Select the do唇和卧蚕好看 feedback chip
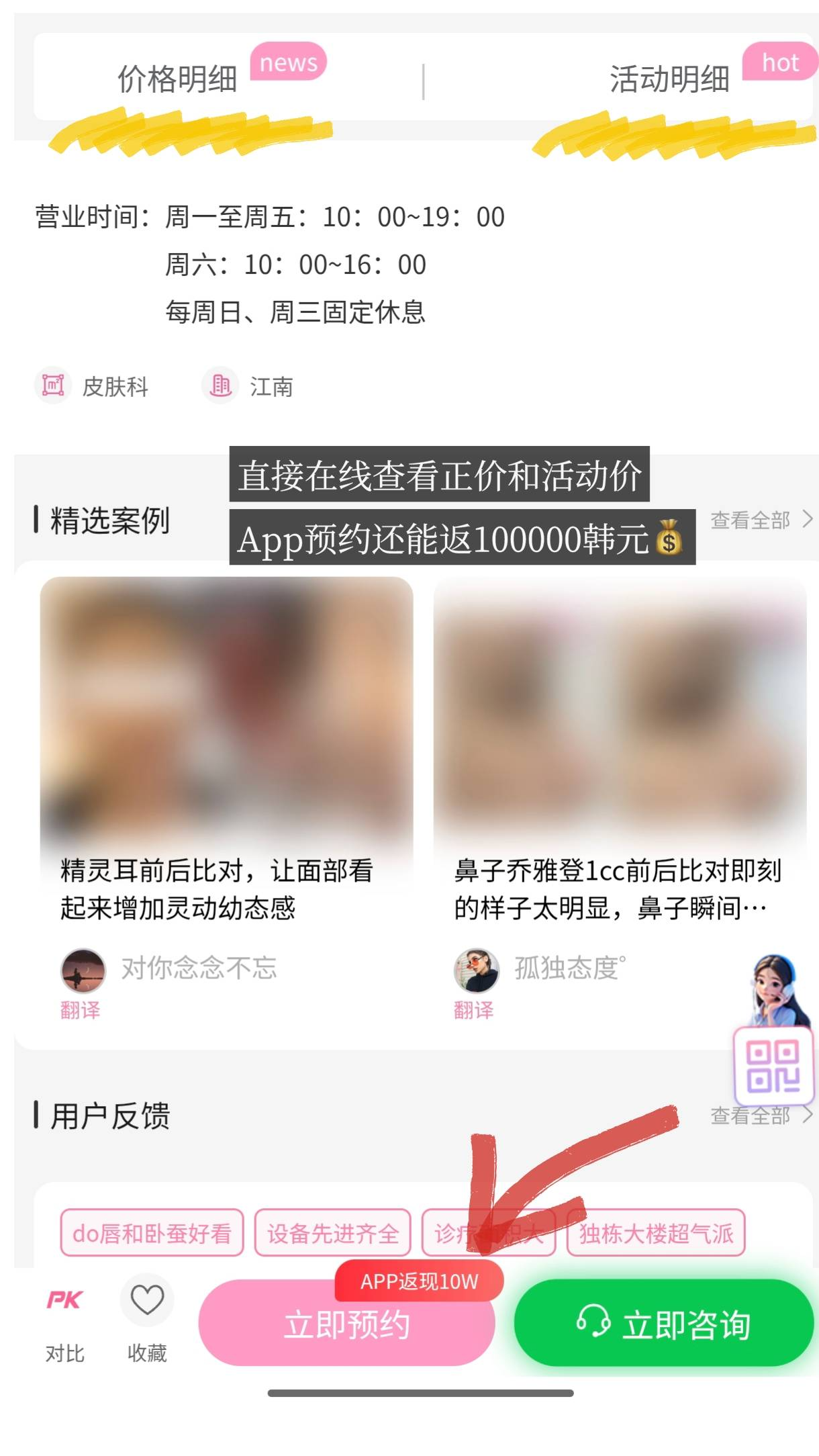819x1456 pixels. point(152,1233)
